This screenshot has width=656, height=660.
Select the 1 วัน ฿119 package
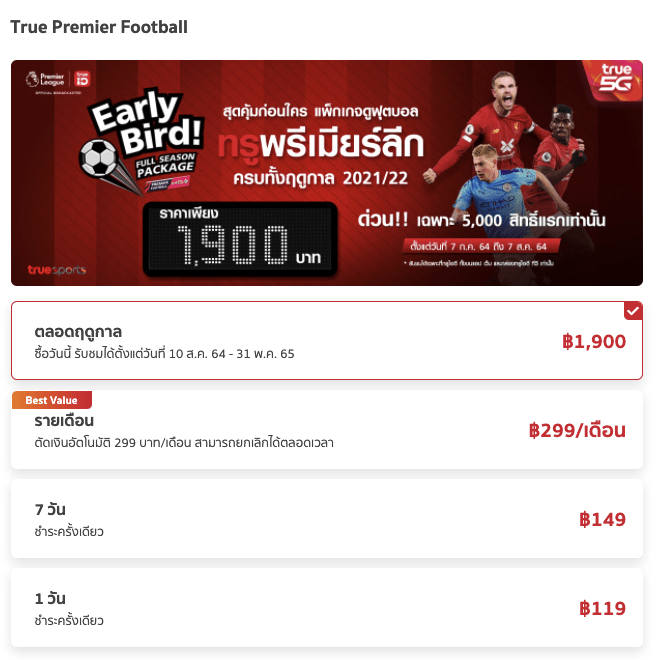[326, 608]
